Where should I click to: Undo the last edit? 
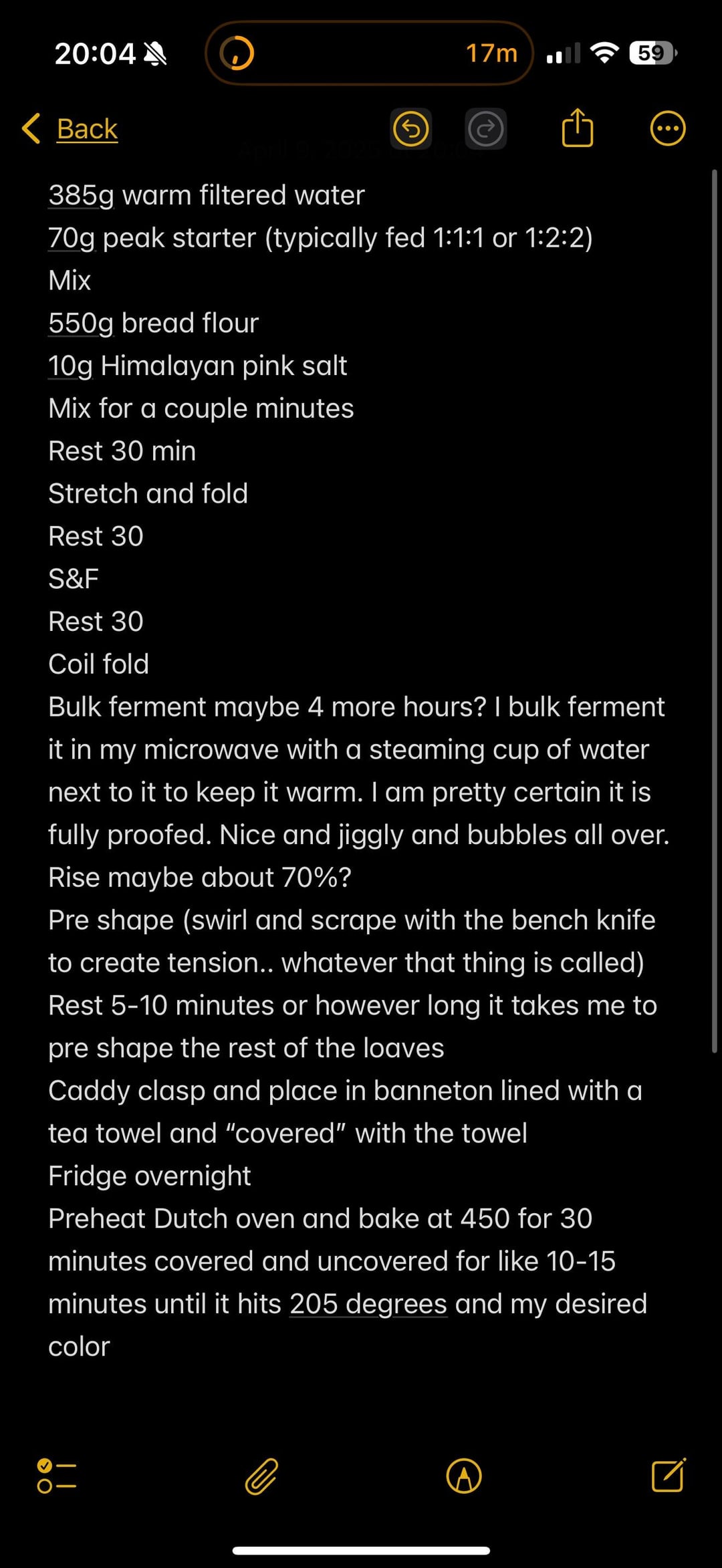(x=410, y=128)
